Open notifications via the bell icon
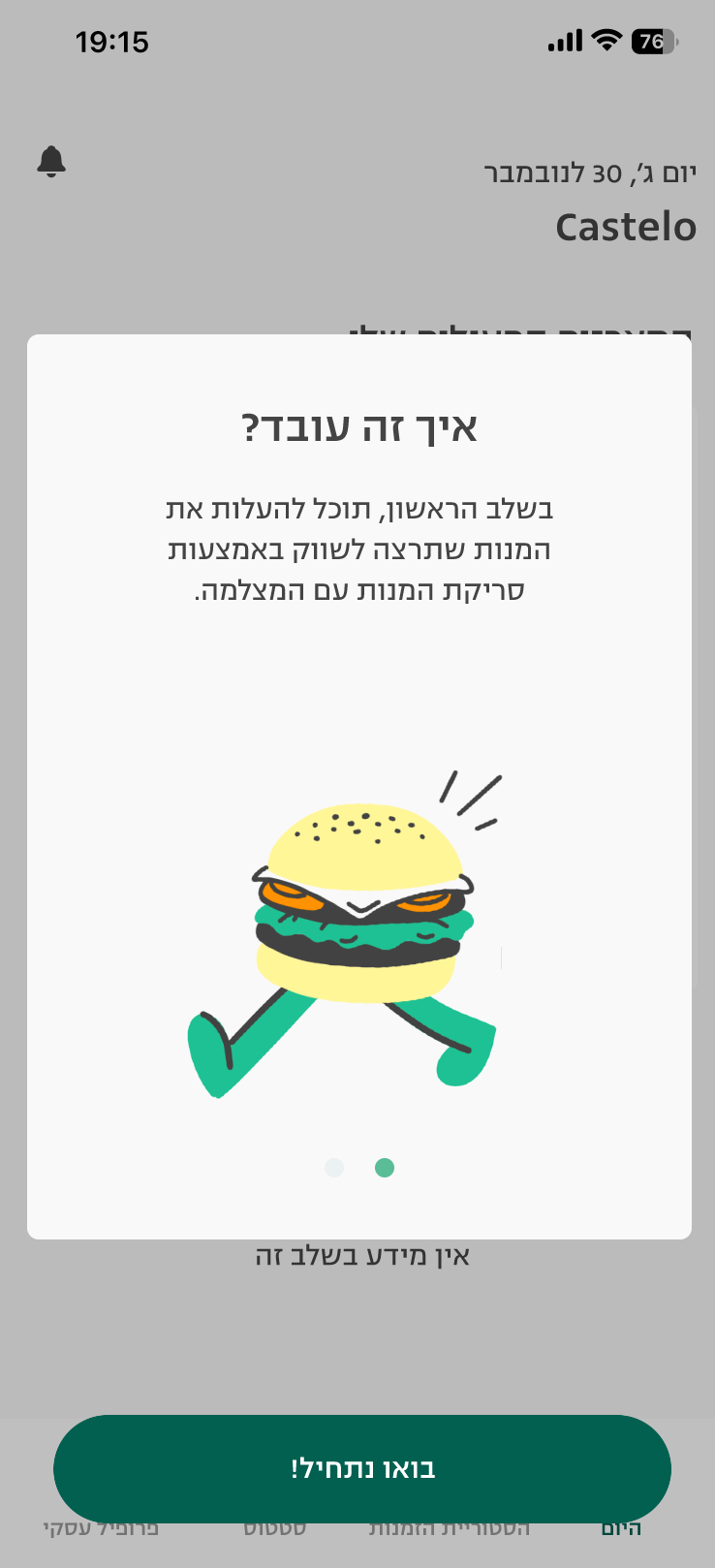Screen dimensions: 715x1568 [x=53, y=162]
